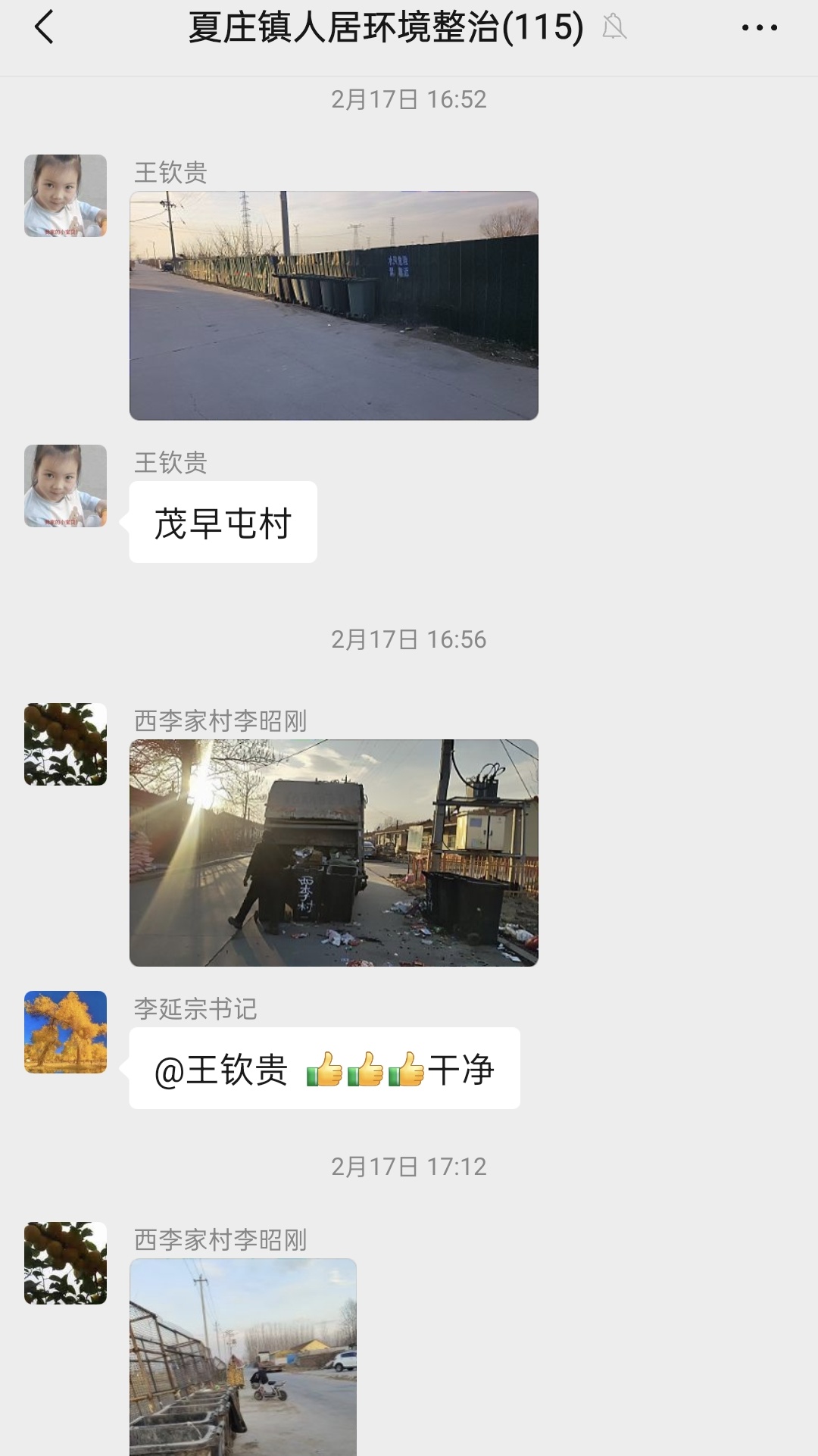Tap 西李家村李昭刚's avatar under 17:12 timestamp
This screenshot has width=818, height=1456.
click(65, 1263)
